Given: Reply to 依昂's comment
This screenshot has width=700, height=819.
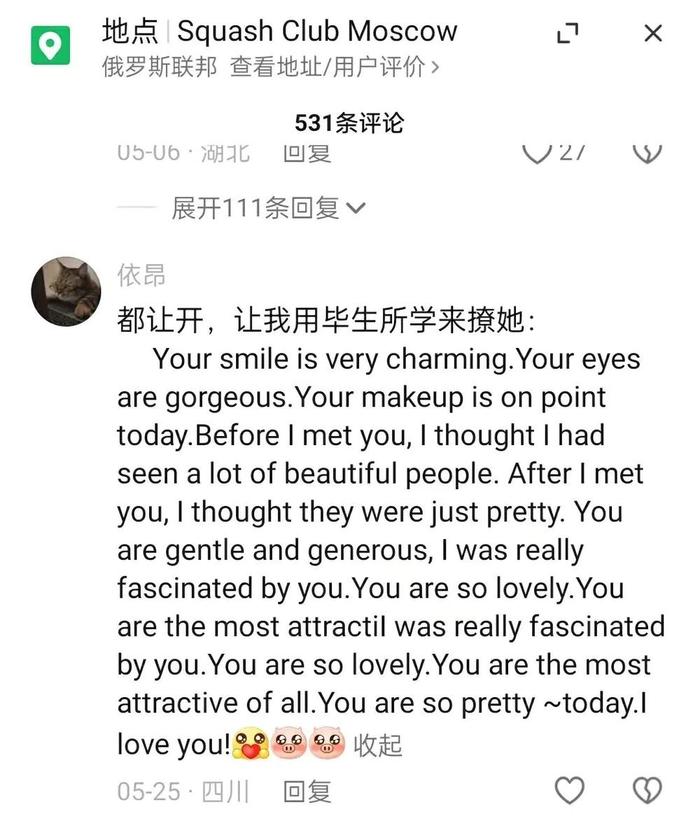Looking at the screenshot, I should 306,792.
